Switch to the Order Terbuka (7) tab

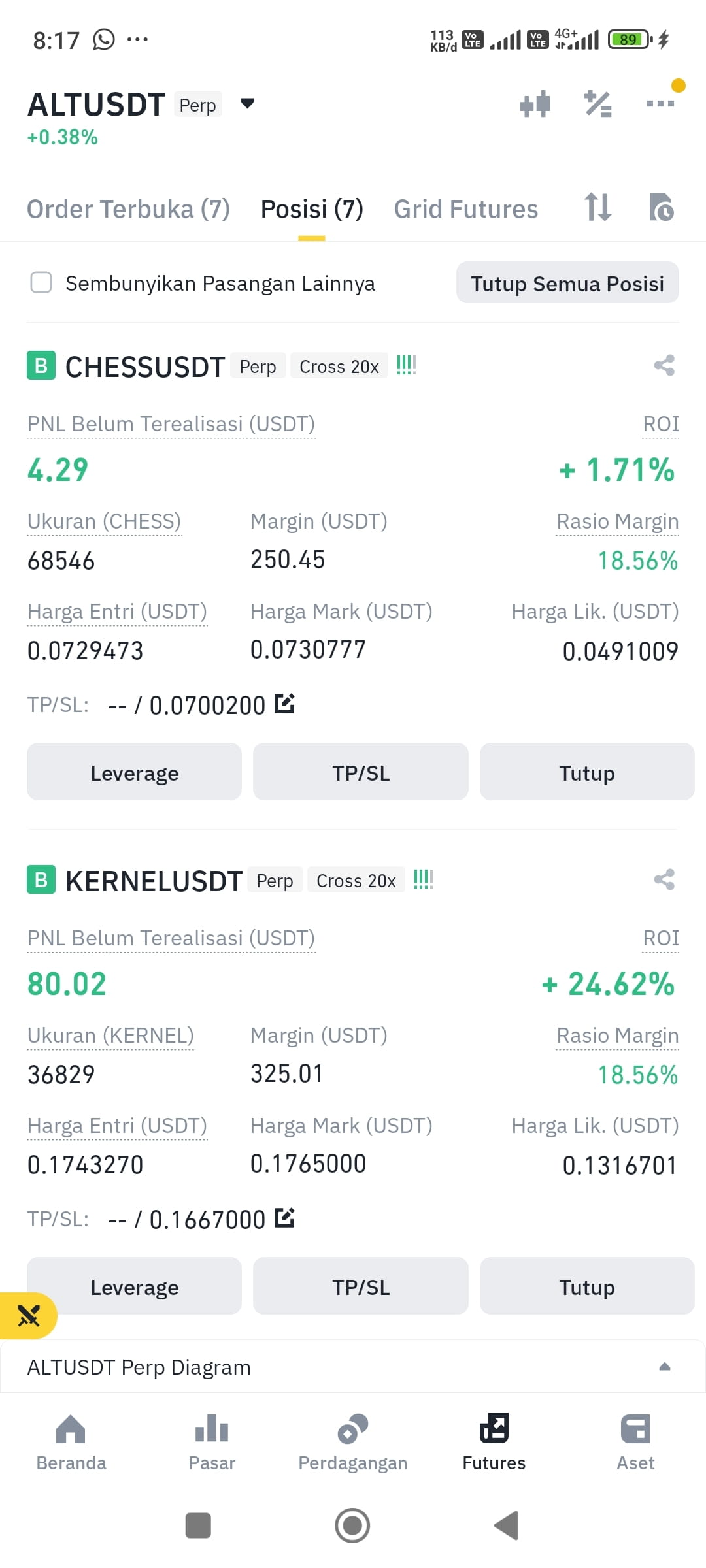click(128, 209)
